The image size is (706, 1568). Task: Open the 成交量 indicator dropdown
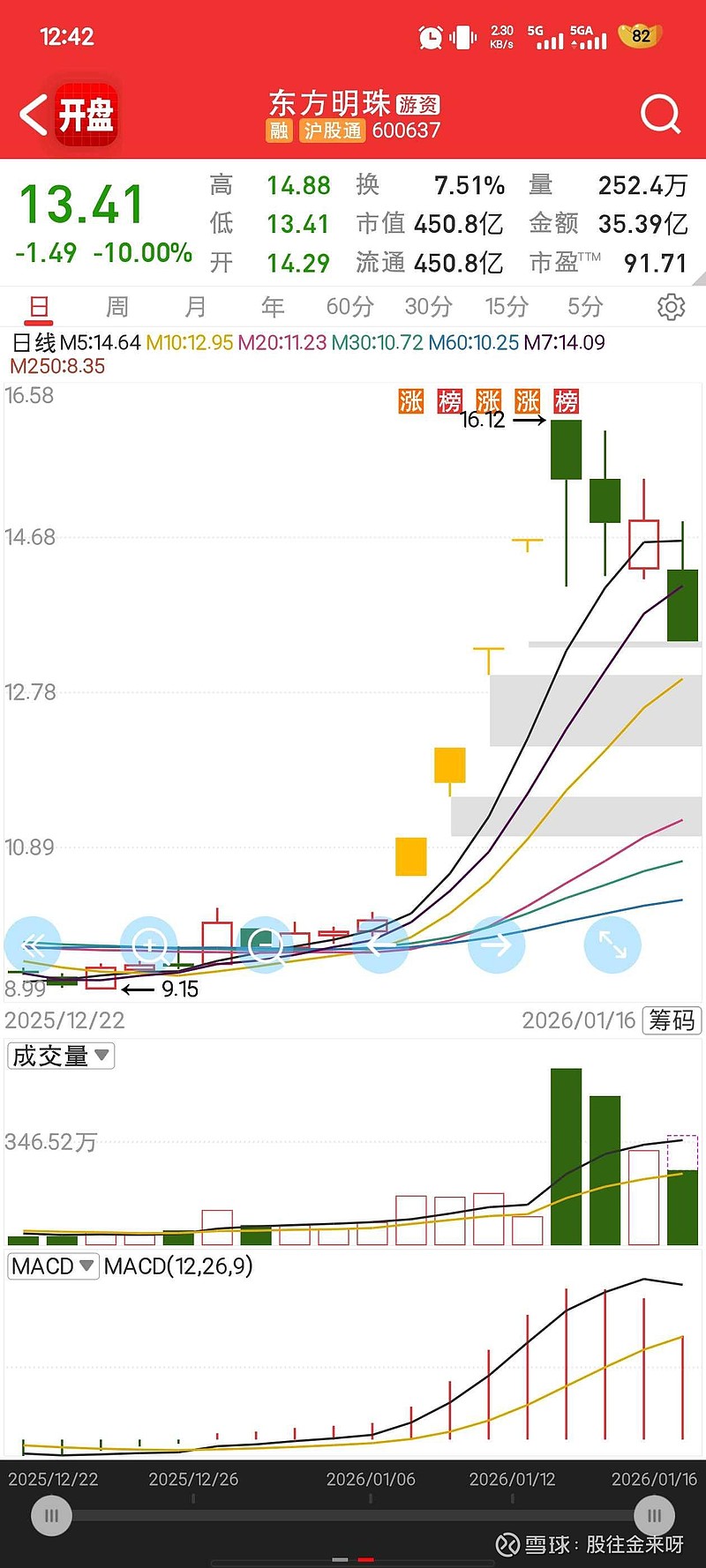coord(59,1055)
